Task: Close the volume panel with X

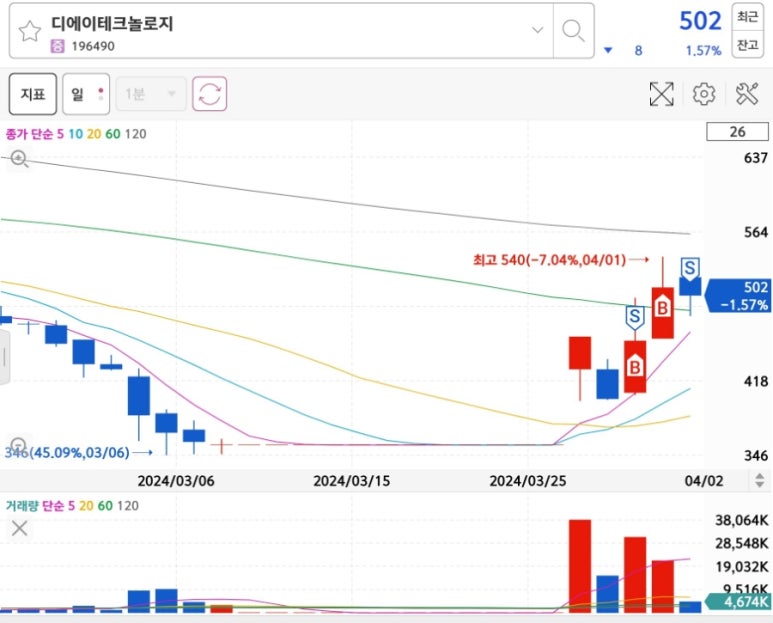Action: coord(19,527)
